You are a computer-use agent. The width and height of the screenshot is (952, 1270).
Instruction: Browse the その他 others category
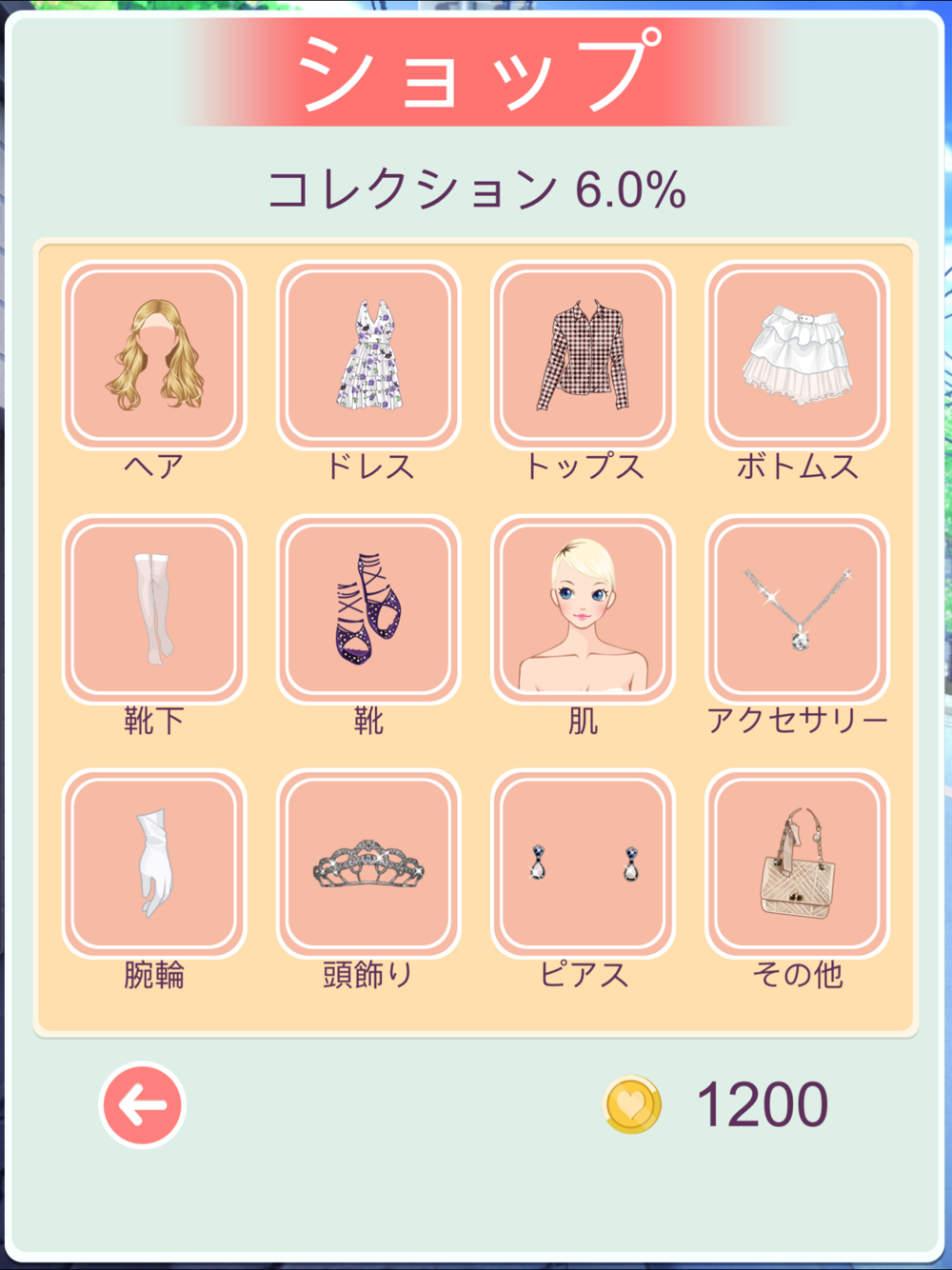coord(797,863)
